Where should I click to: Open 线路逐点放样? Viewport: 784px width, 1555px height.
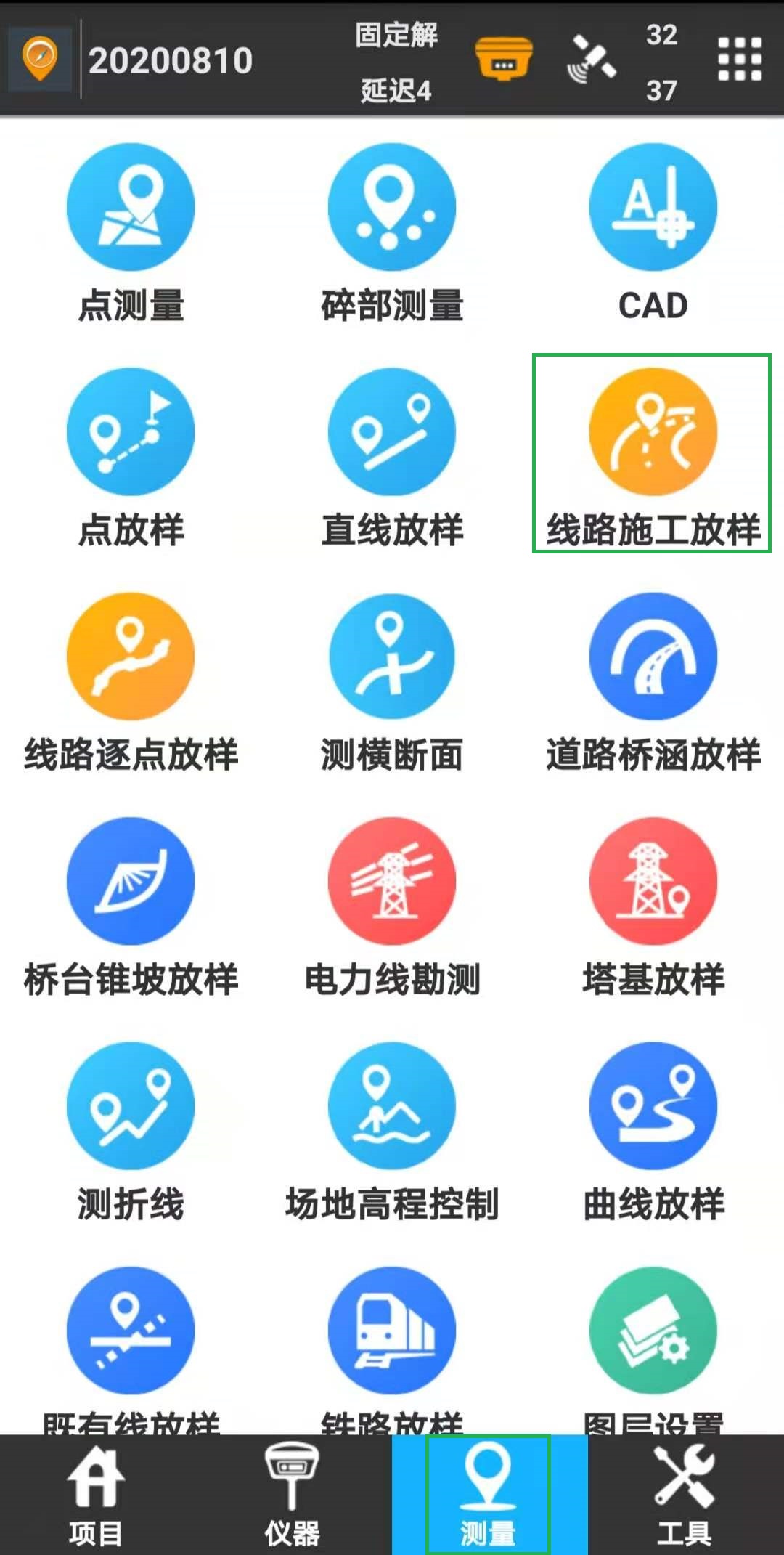click(x=131, y=683)
